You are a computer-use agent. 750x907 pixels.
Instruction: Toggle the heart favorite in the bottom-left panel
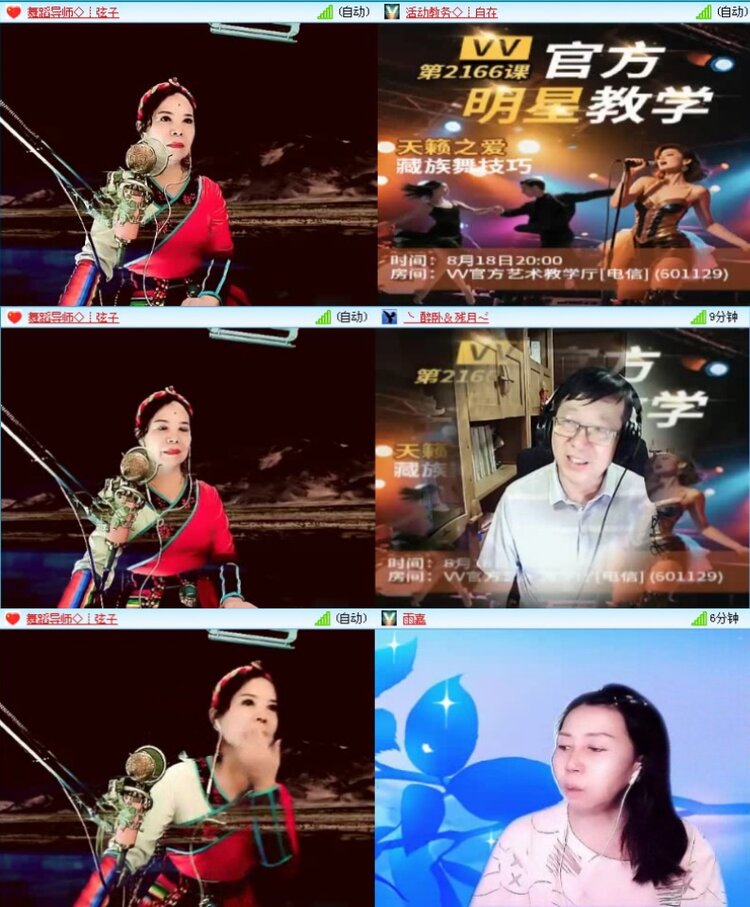coord(12,620)
